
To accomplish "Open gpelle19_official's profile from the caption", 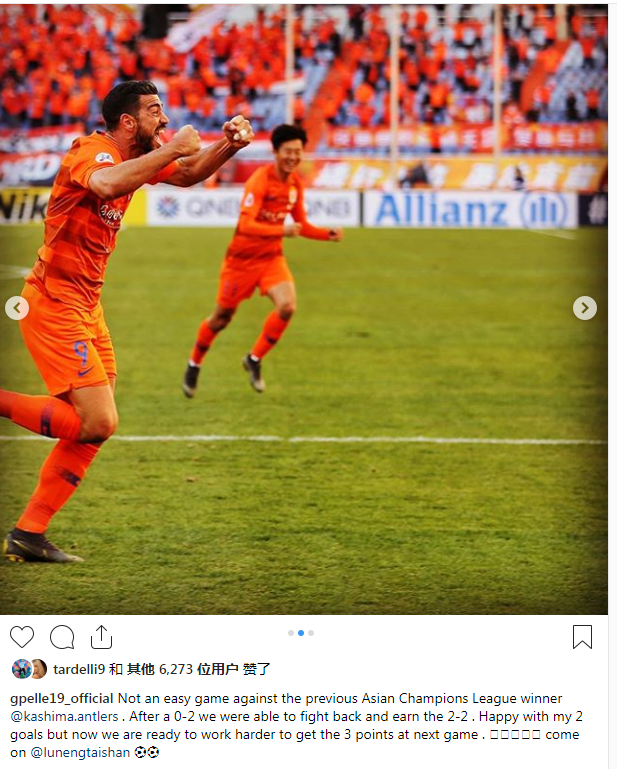I will (x=62, y=698).
